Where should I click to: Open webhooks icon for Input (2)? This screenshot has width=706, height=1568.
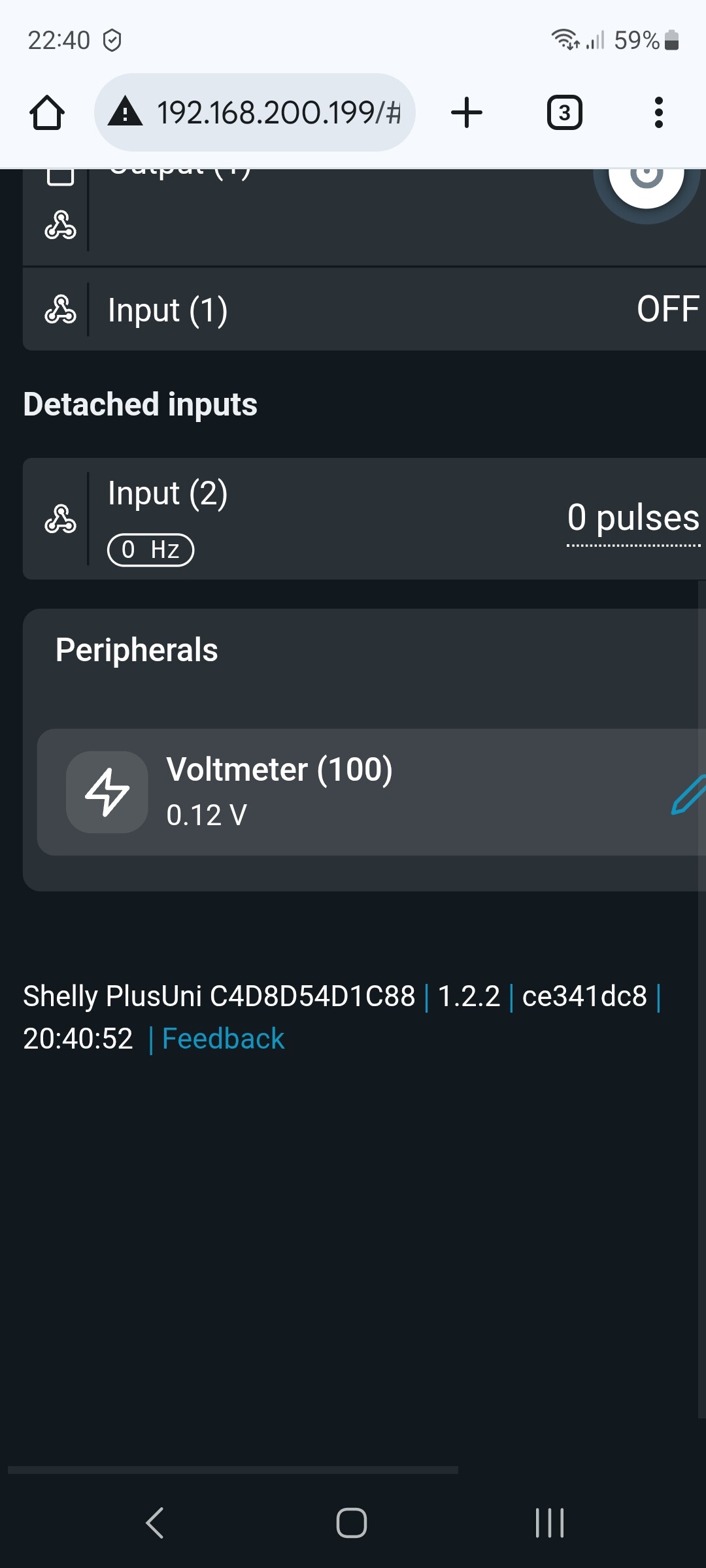click(x=61, y=519)
